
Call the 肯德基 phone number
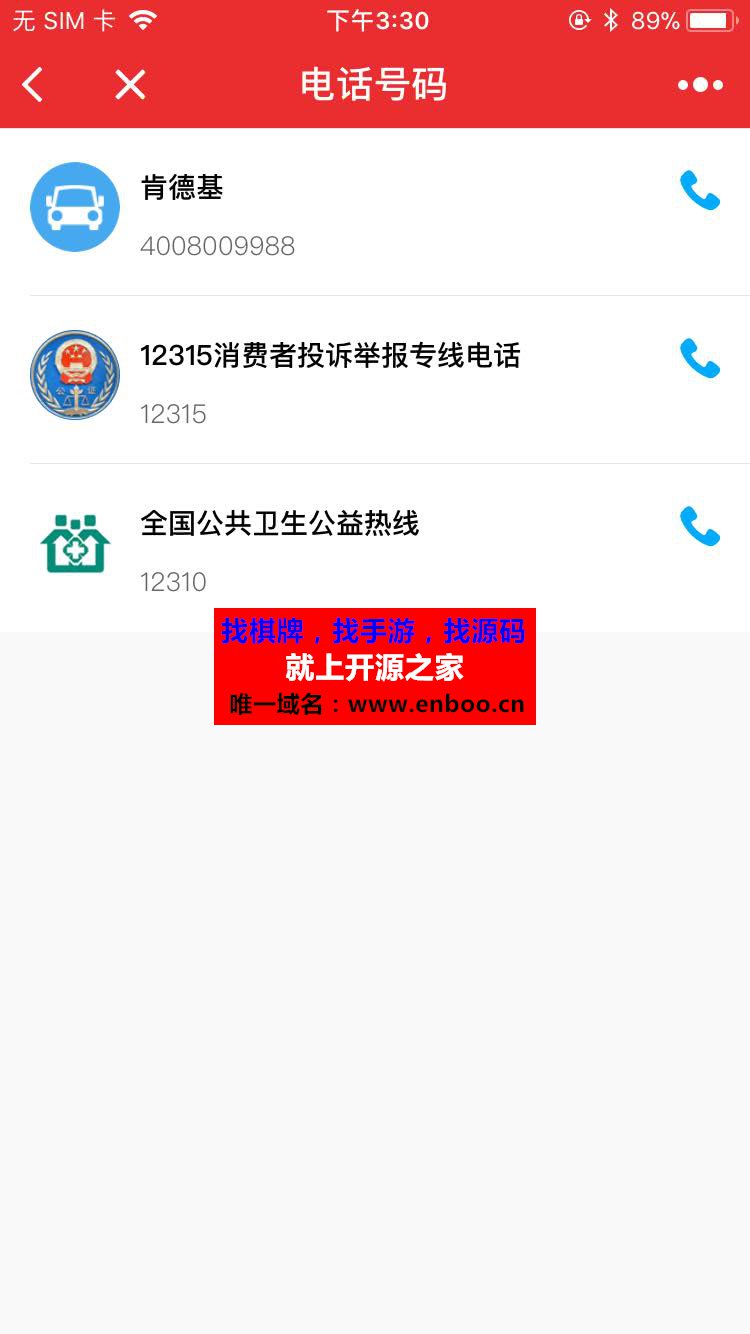[x=700, y=190]
